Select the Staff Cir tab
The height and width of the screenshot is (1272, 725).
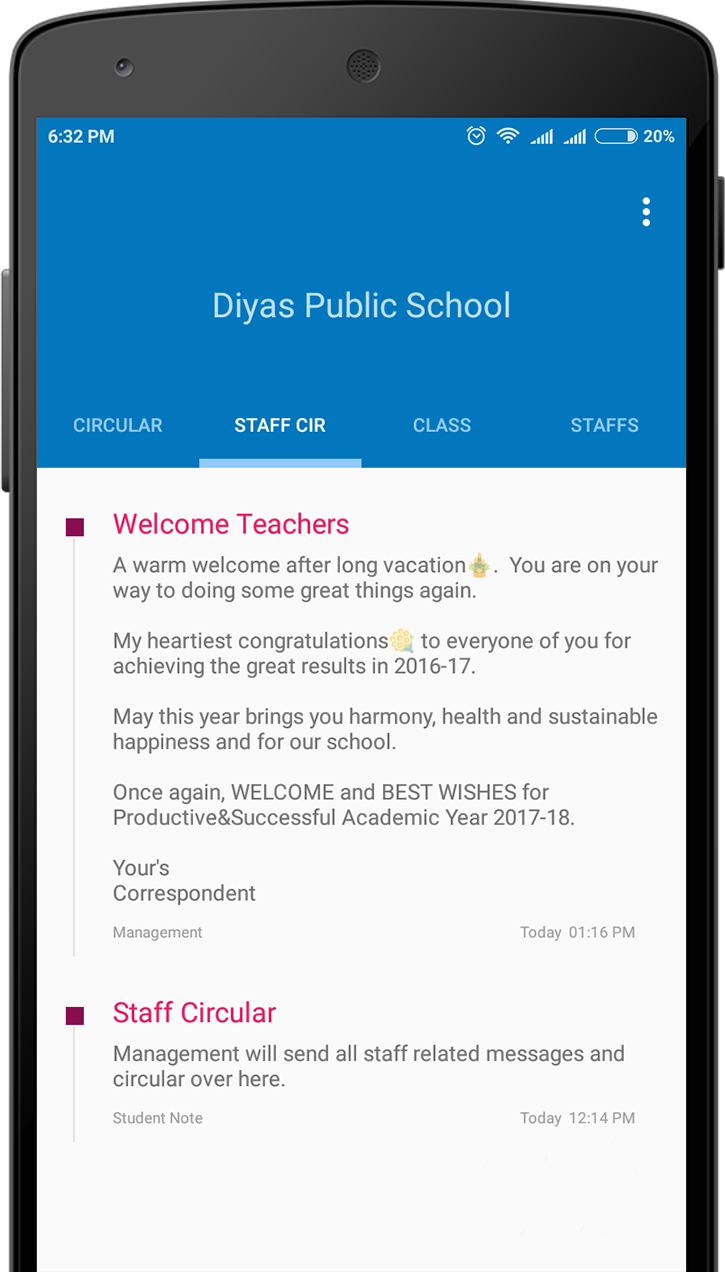pos(280,425)
